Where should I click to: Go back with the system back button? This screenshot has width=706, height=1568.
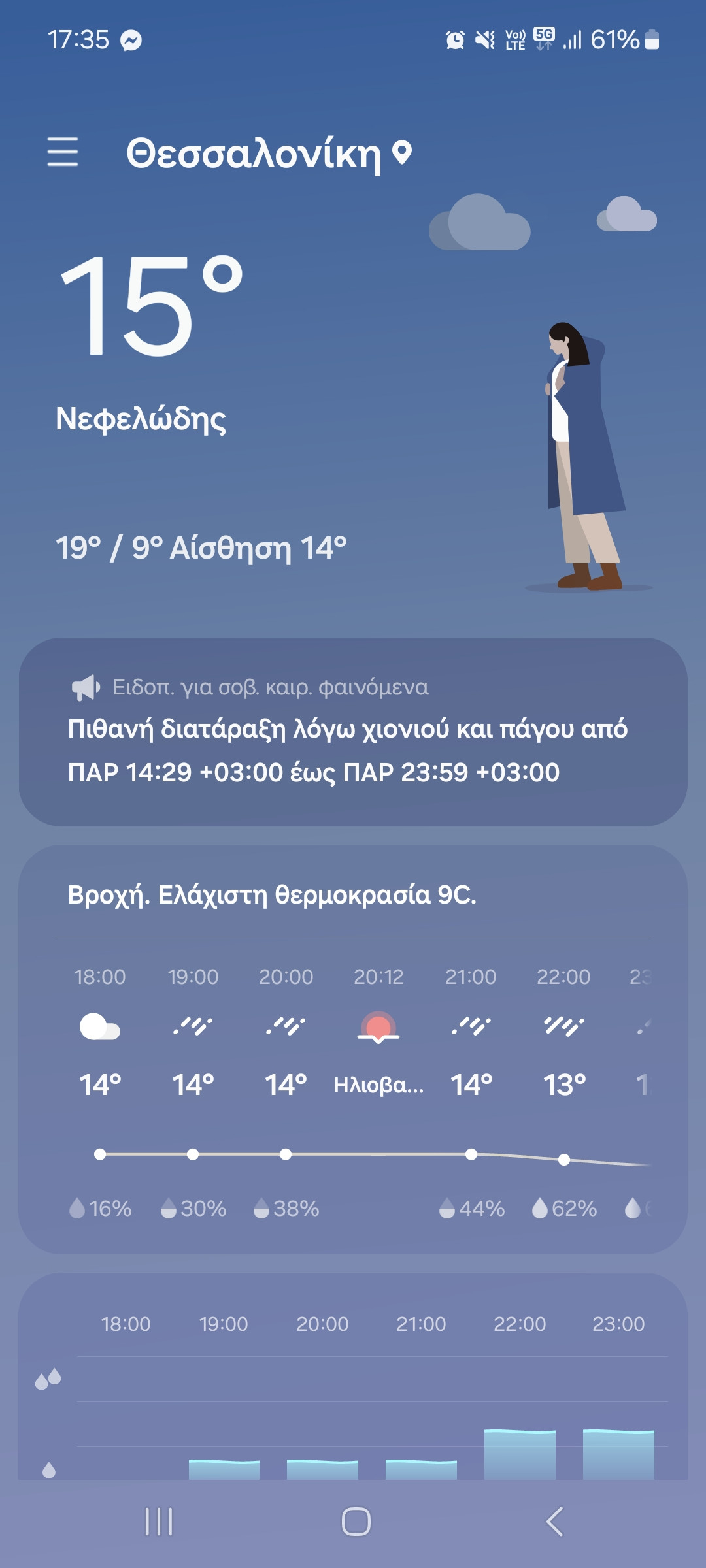(554, 1522)
